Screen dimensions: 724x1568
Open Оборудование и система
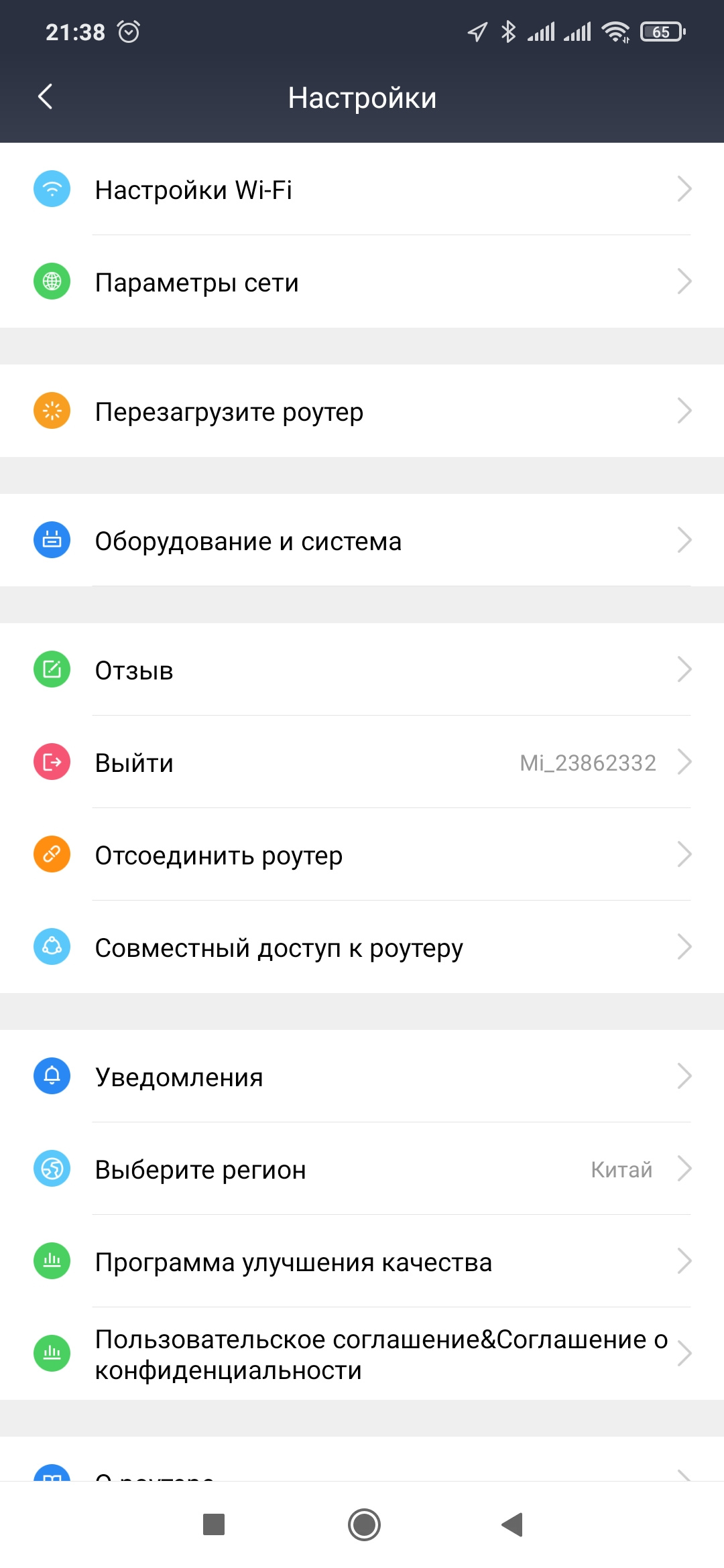coord(362,541)
